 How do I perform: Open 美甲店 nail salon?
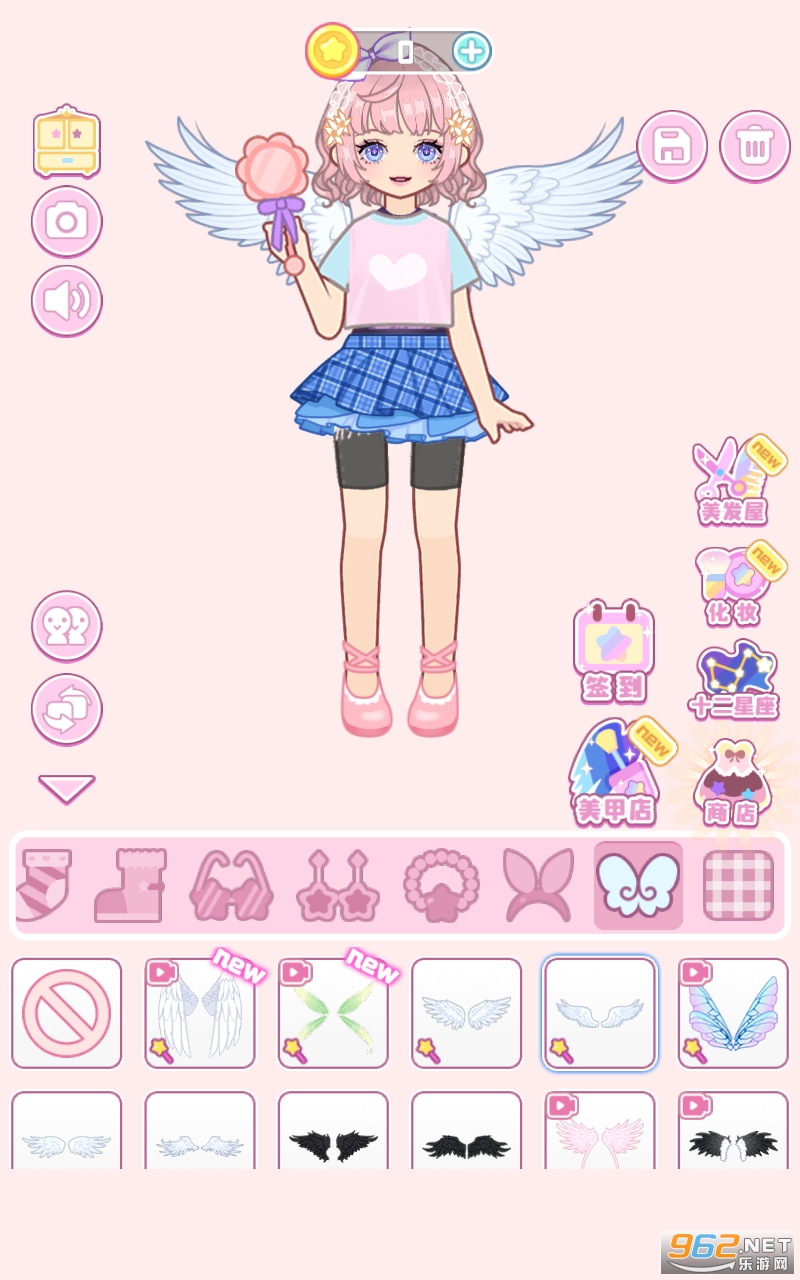click(x=619, y=773)
